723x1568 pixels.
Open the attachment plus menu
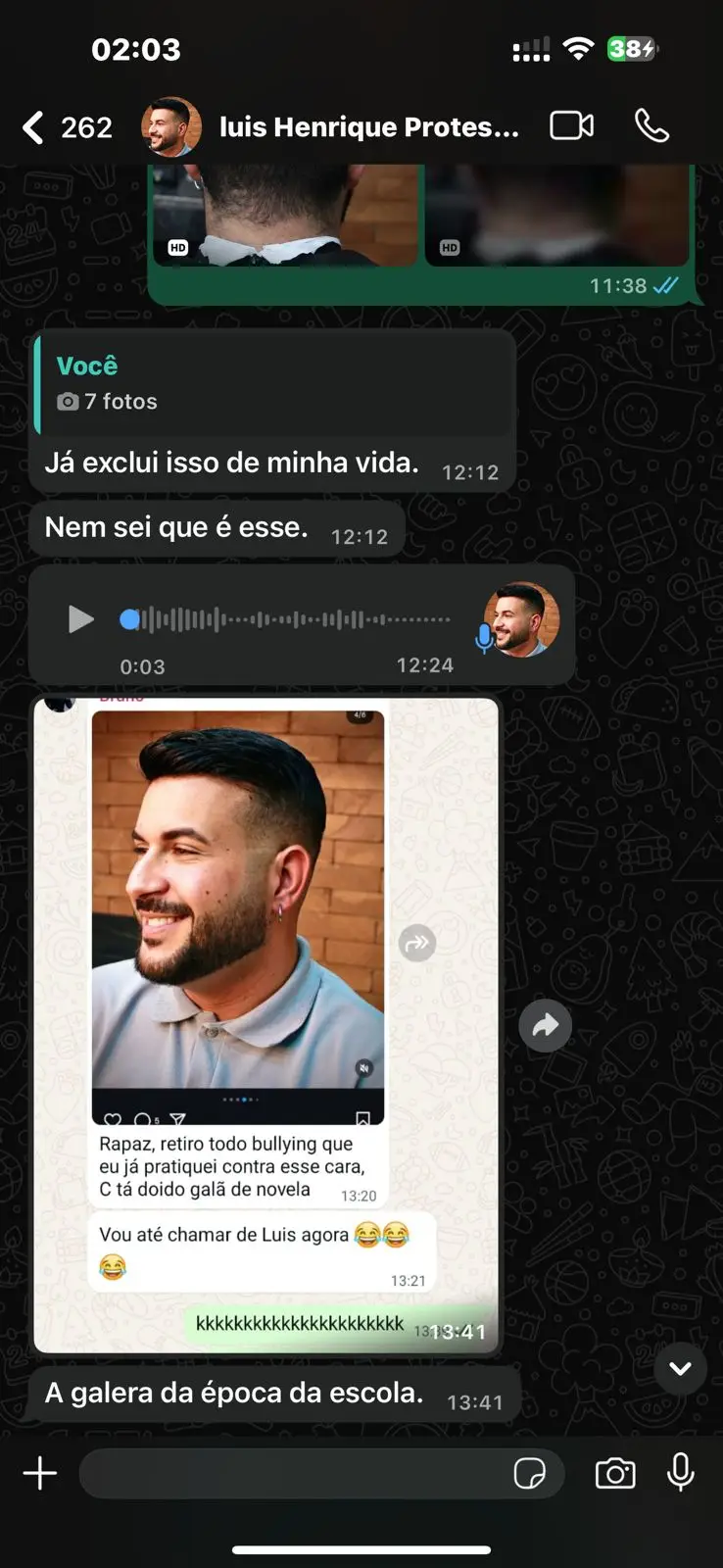[40, 1473]
